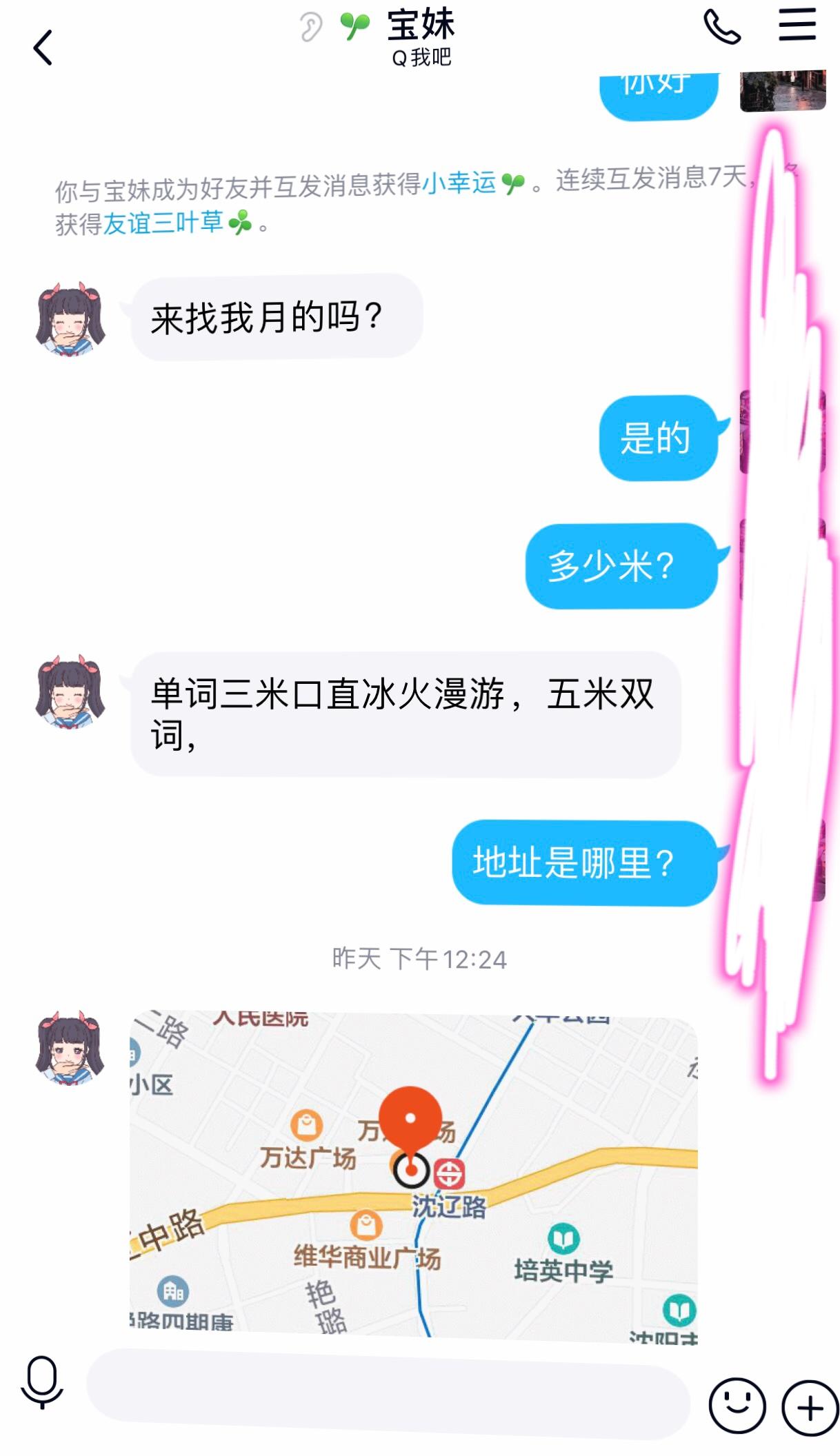Open the emoji picker
840x1456 pixels.
737,1405
